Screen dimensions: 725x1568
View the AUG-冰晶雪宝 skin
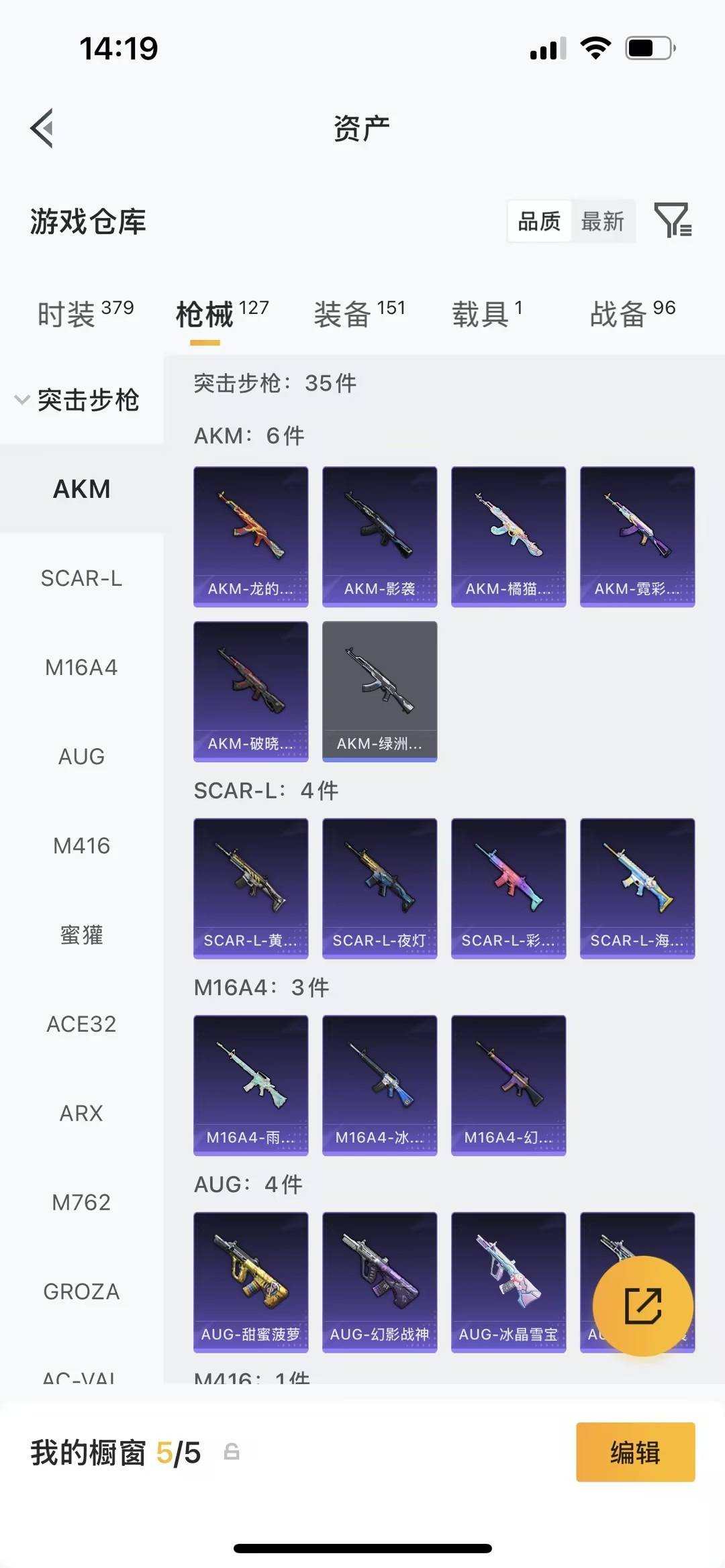click(508, 1282)
